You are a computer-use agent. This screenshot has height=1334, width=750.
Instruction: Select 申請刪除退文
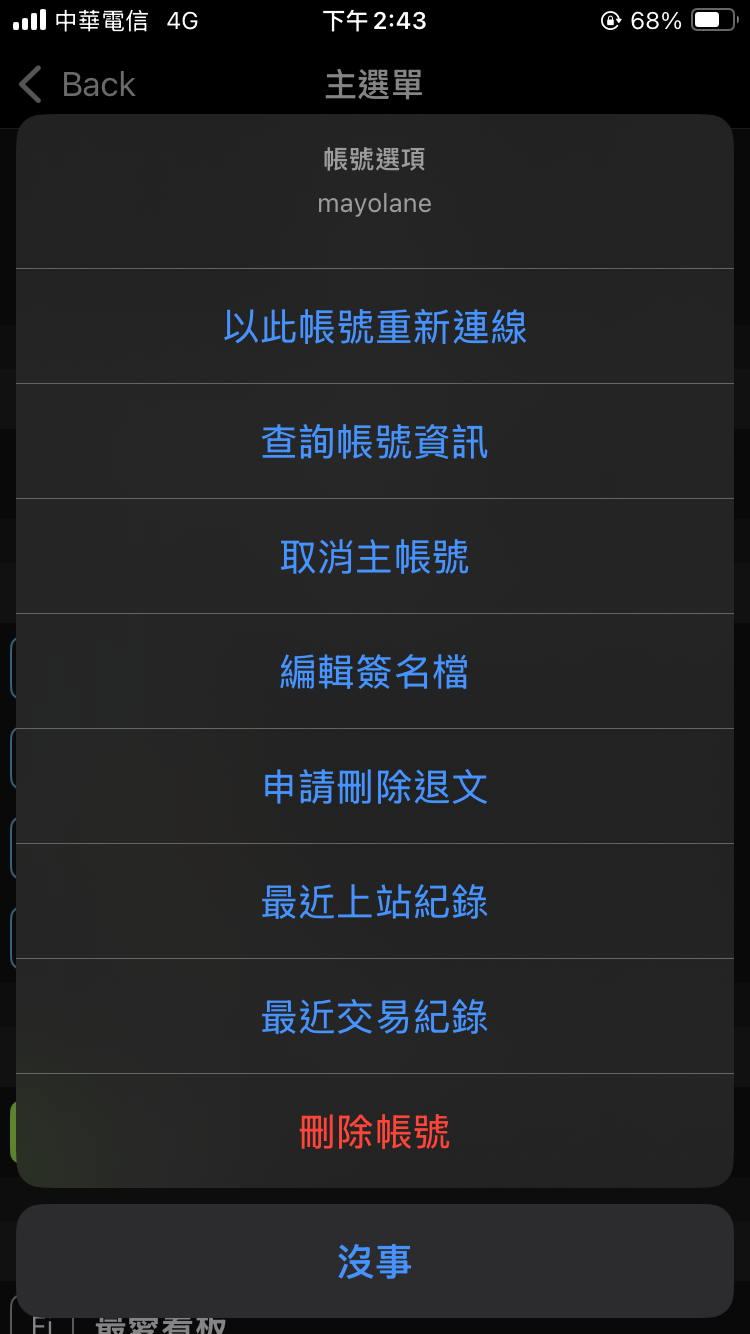375,787
